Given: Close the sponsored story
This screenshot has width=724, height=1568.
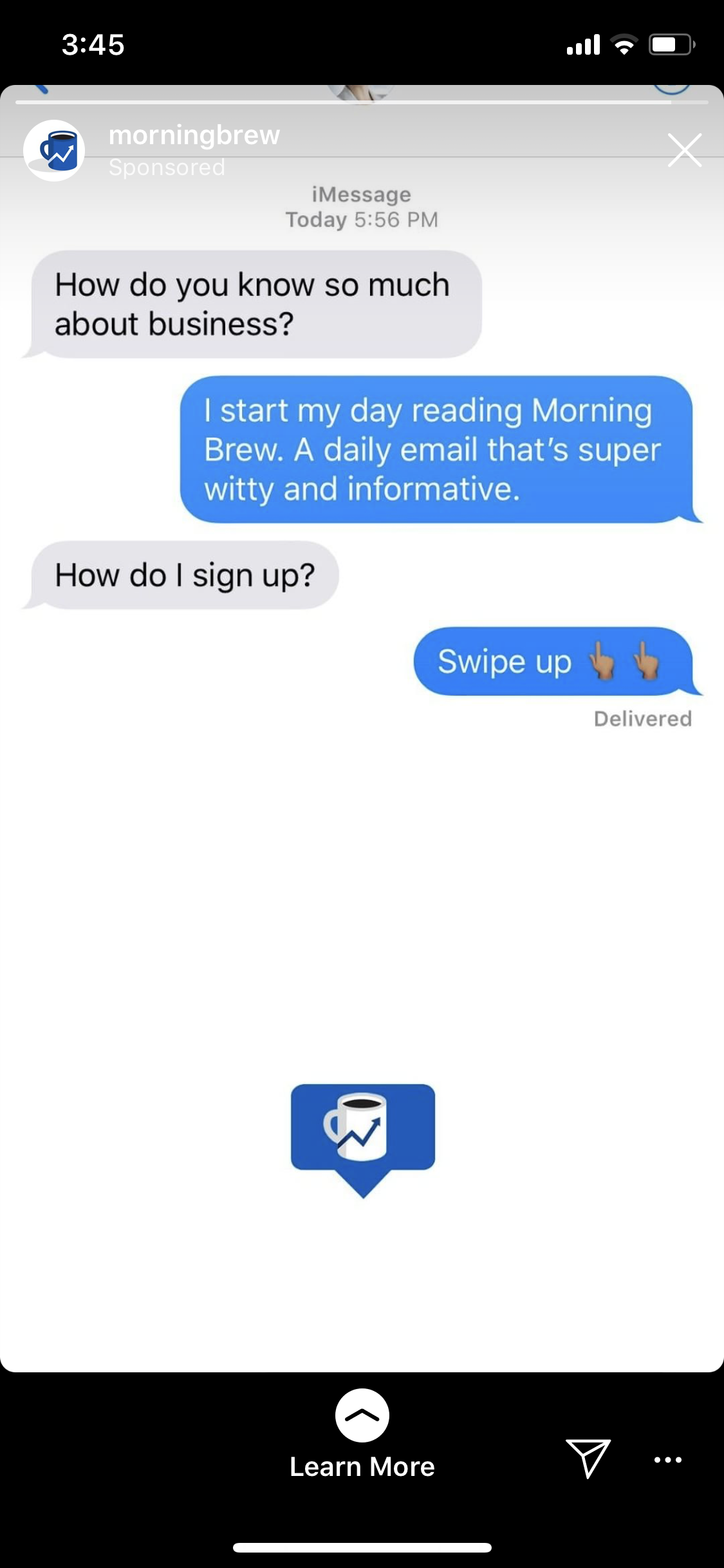Looking at the screenshot, I should (684, 151).
